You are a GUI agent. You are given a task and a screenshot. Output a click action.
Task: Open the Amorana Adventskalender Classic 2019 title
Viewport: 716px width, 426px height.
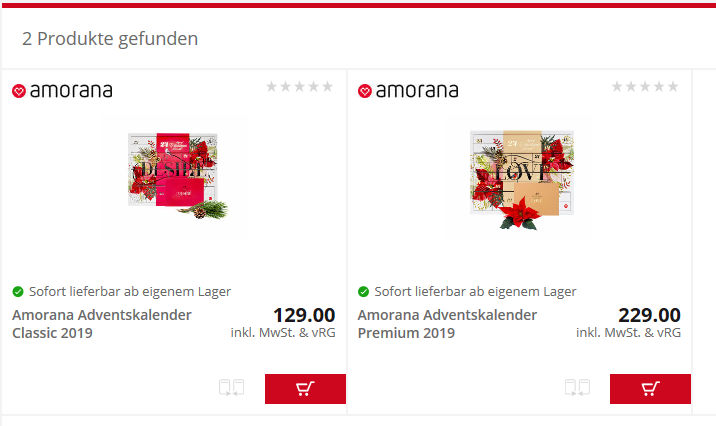pos(102,324)
